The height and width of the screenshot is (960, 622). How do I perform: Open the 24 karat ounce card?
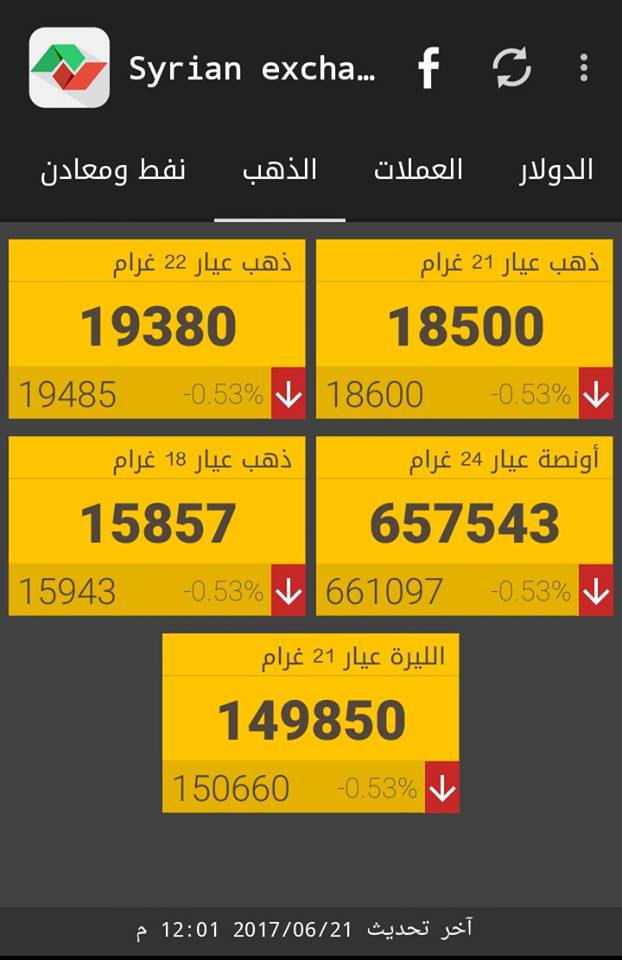[x=465, y=525]
